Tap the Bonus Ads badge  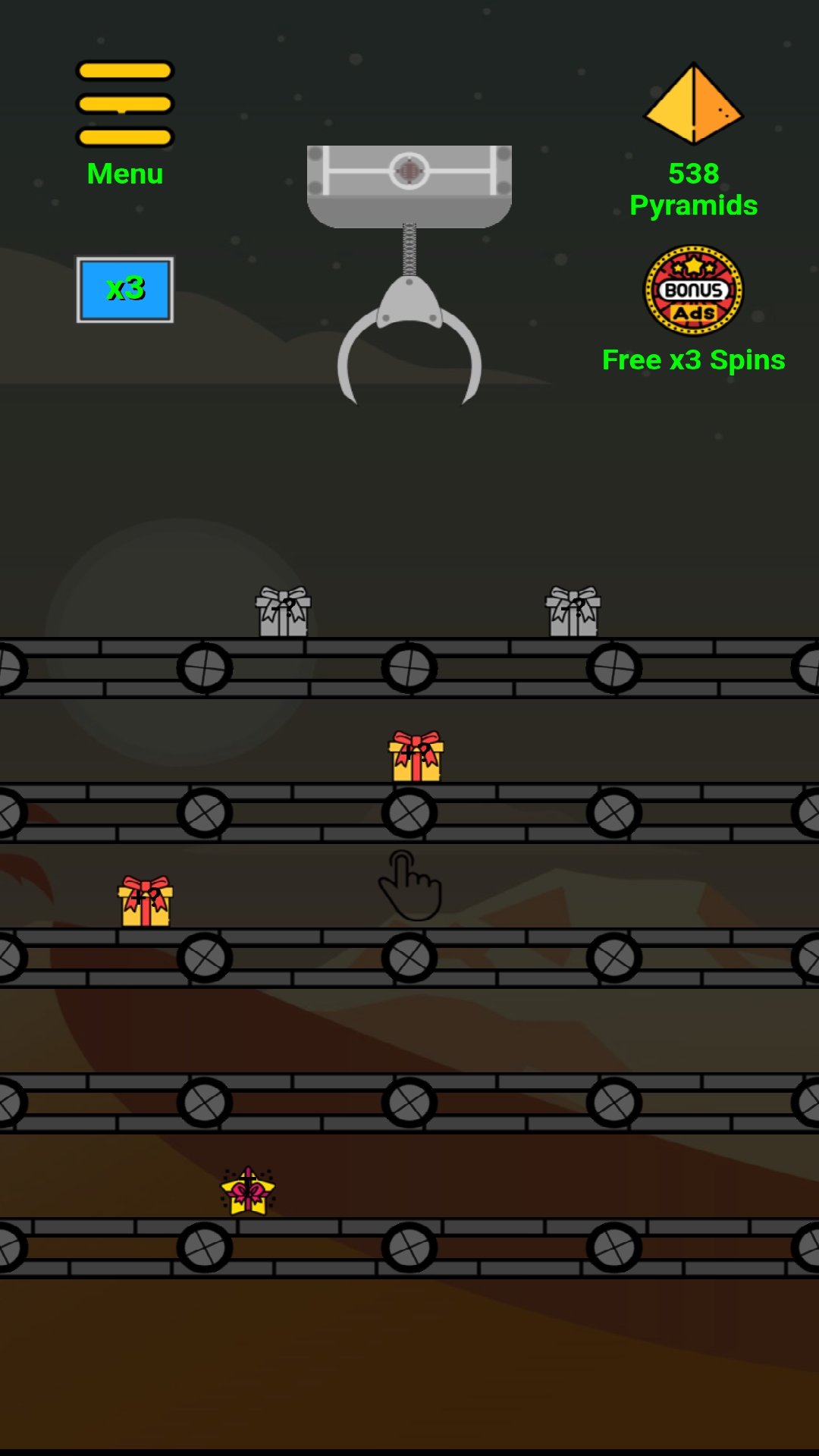[x=692, y=290]
